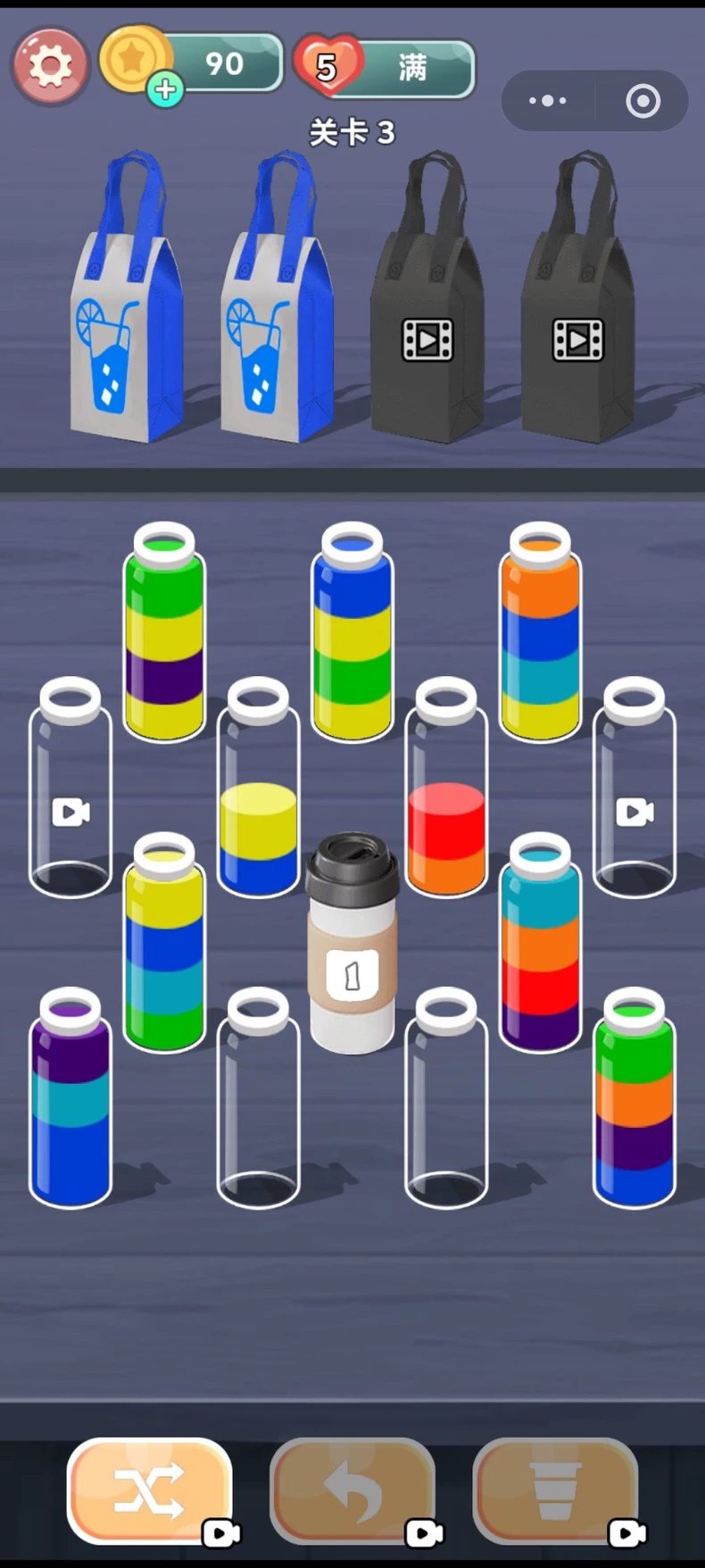Viewport: 705px width, 1568px height.
Task: Unlock the first black video bag
Action: point(427,299)
